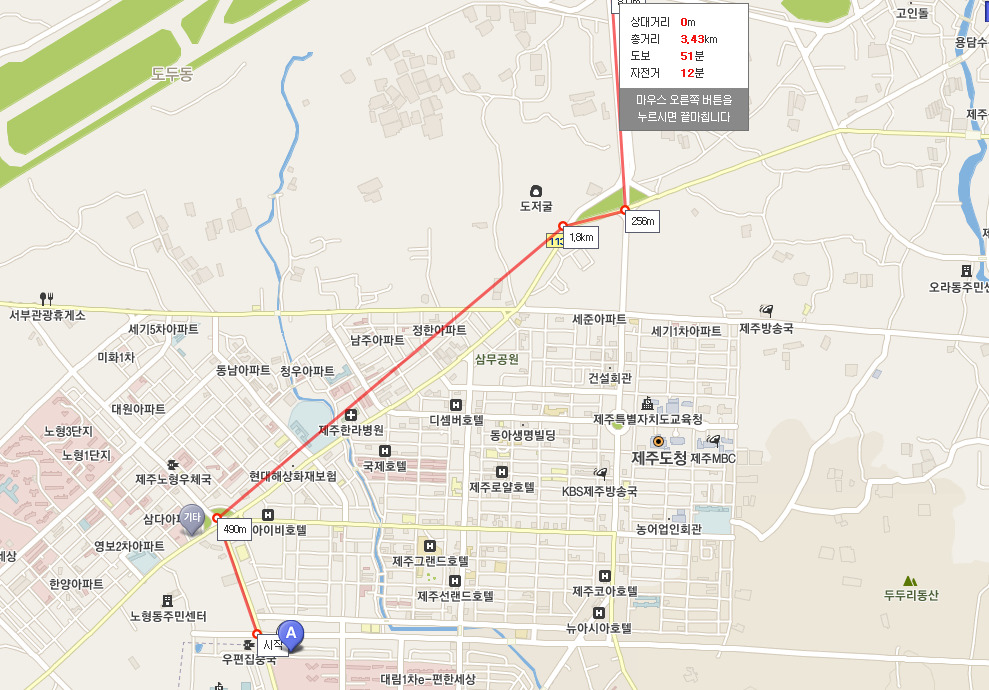Open the 제주한라병원 hospital marker

coord(351,414)
